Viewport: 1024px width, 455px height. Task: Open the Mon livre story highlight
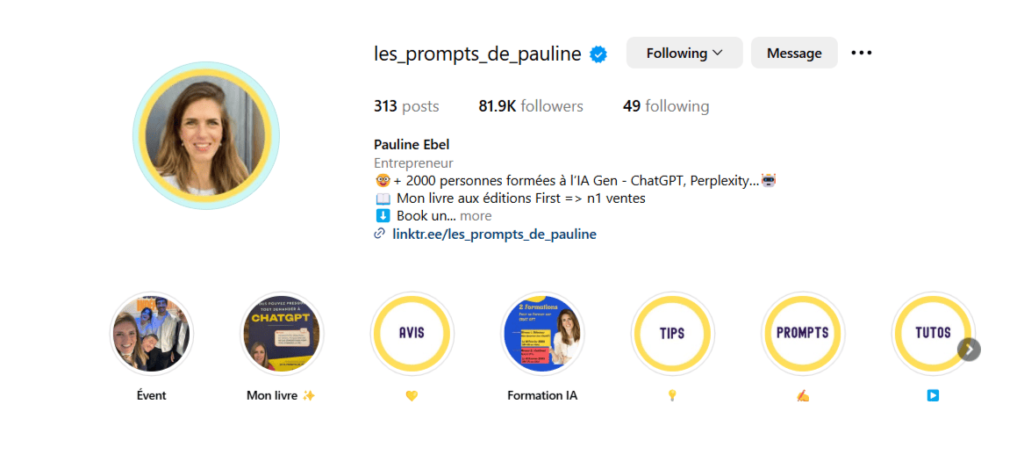tap(282, 334)
